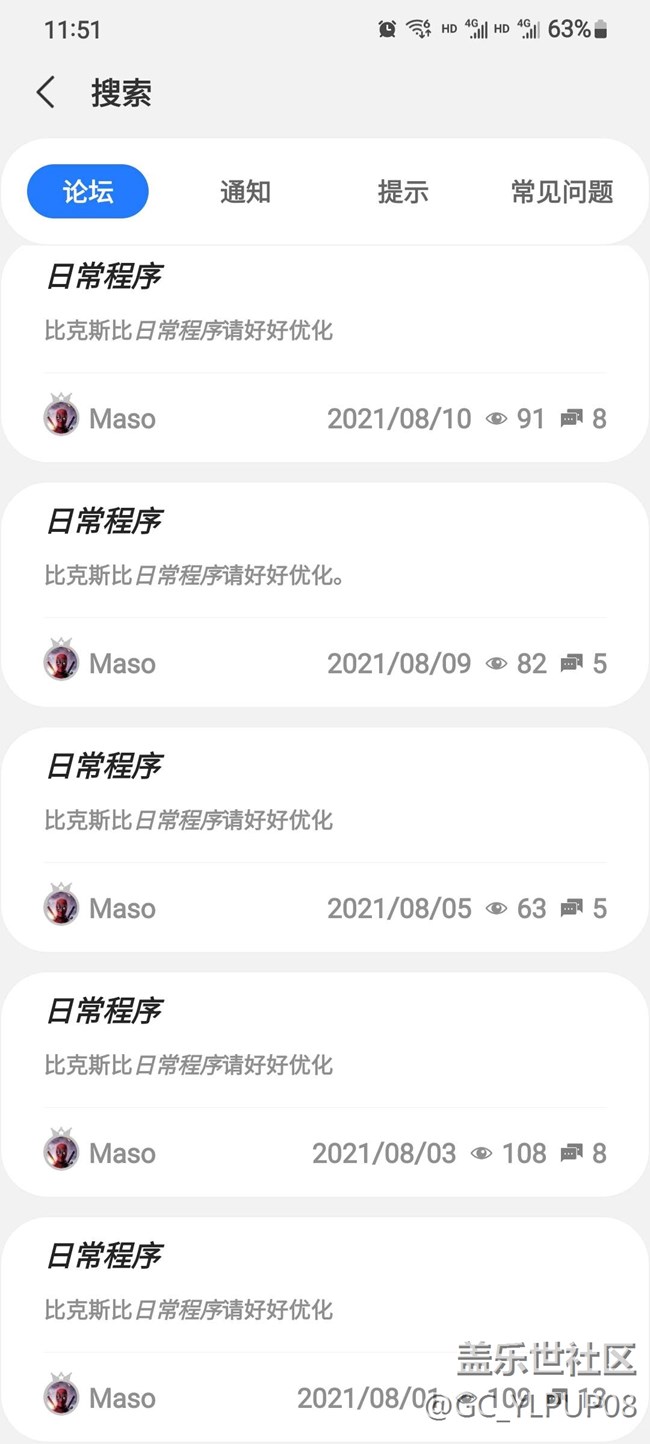Open the 日常程序 post dated 2021/08/10
The image size is (650, 1444).
coord(324,330)
